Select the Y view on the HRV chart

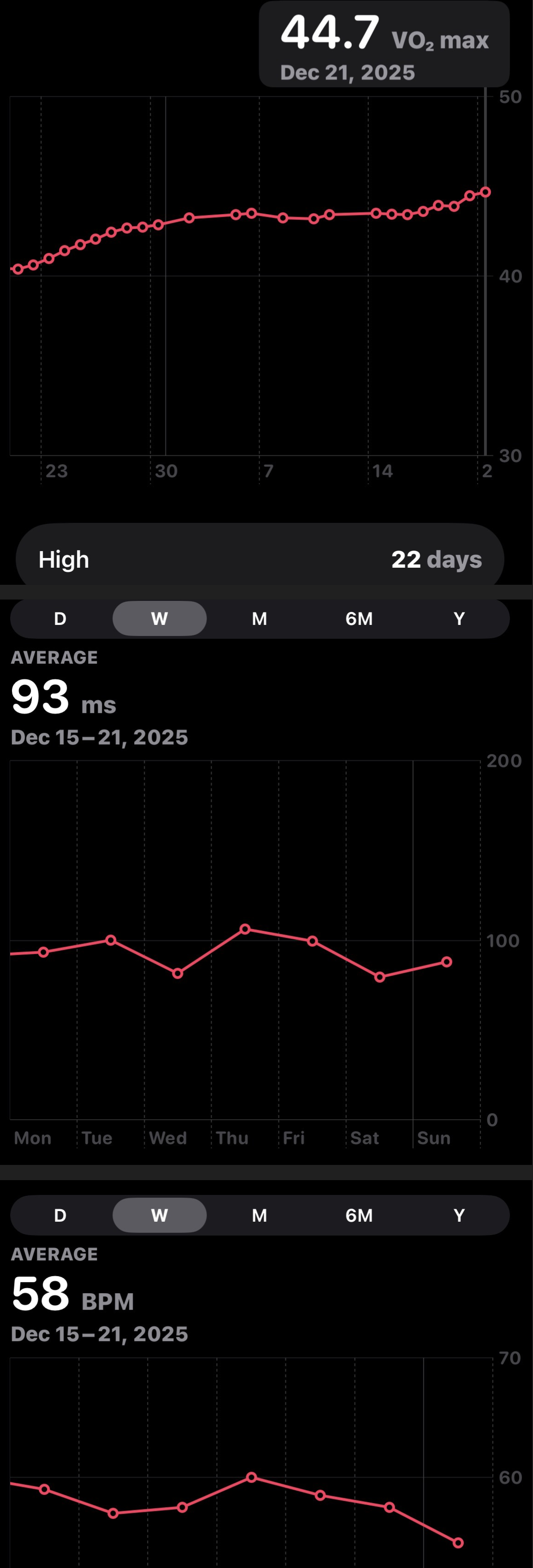(x=459, y=618)
